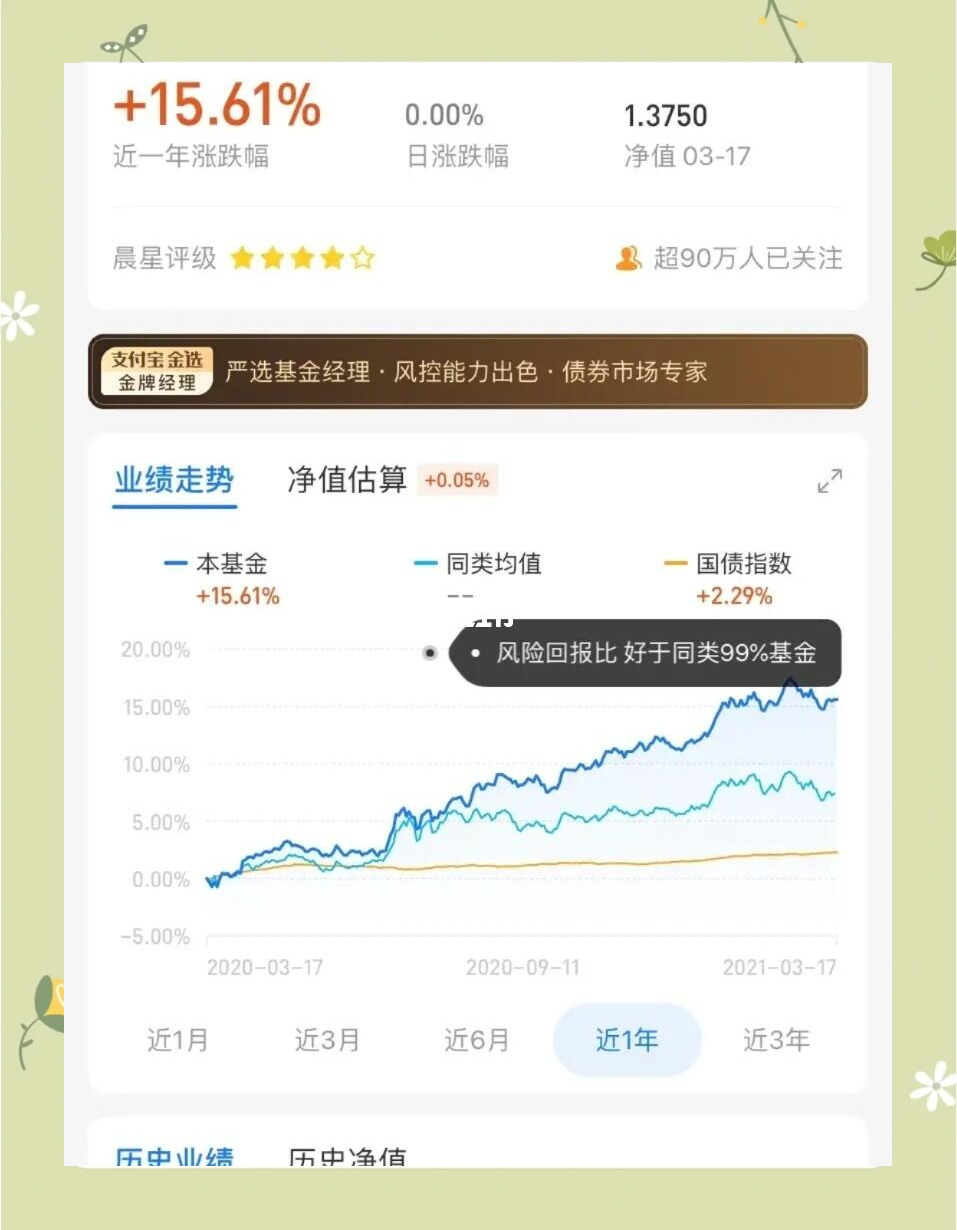Click the tooltip bubble about 风险回报比
Image resolution: width=957 pixels, height=1230 pixels.
tap(650, 653)
